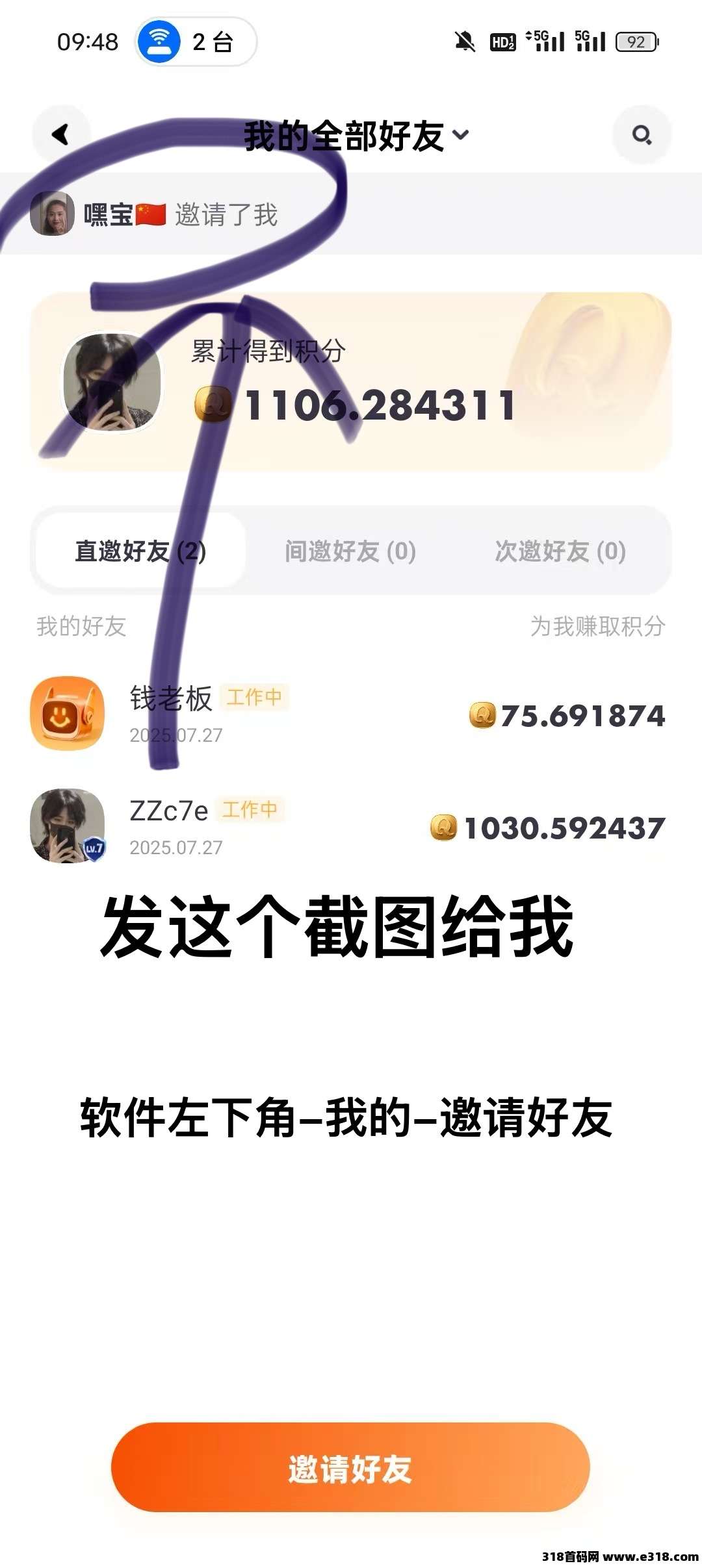Tap the orange 邀请好友 button
Screen dimensions: 702x1568
pyautogui.click(x=350, y=1467)
